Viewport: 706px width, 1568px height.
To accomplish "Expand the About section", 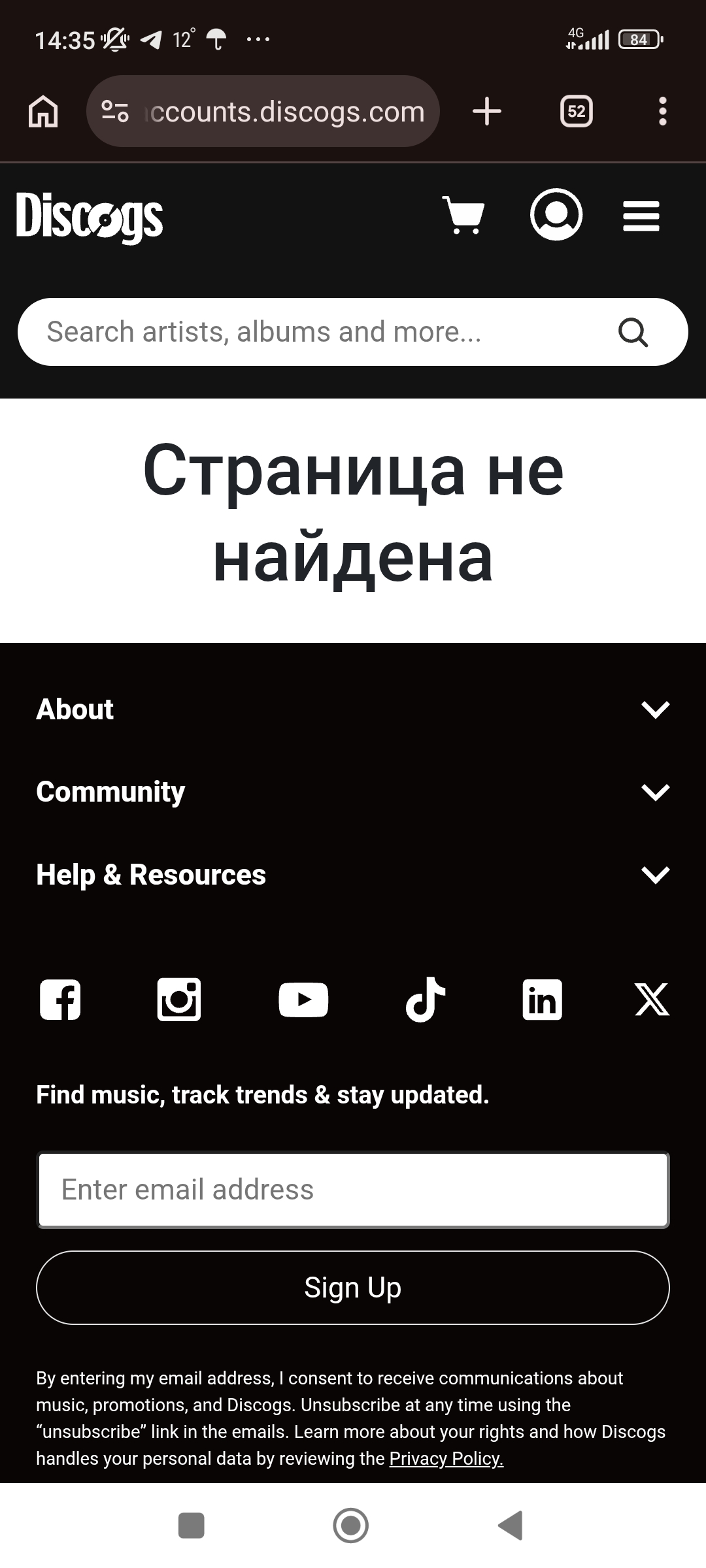I will (353, 710).
